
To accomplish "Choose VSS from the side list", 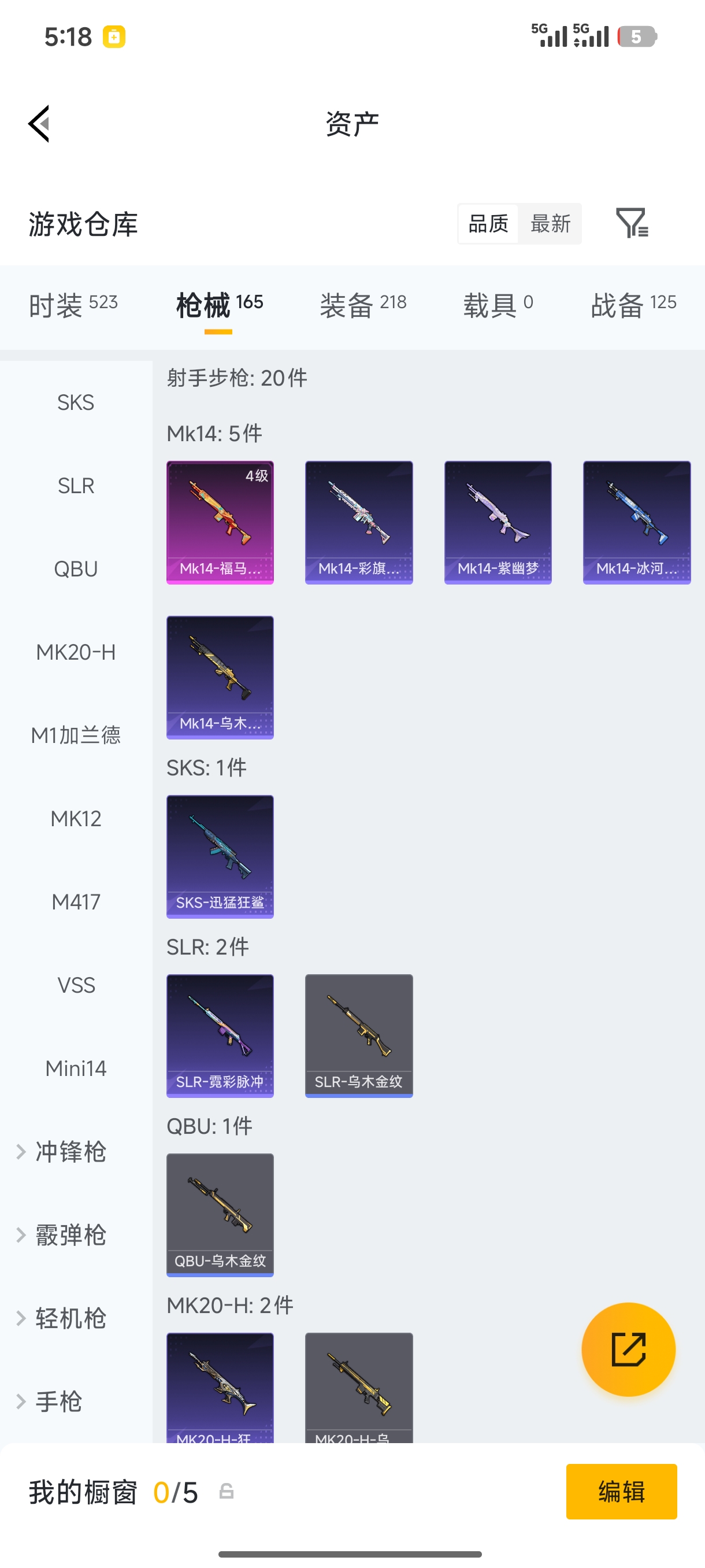I will point(76,985).
